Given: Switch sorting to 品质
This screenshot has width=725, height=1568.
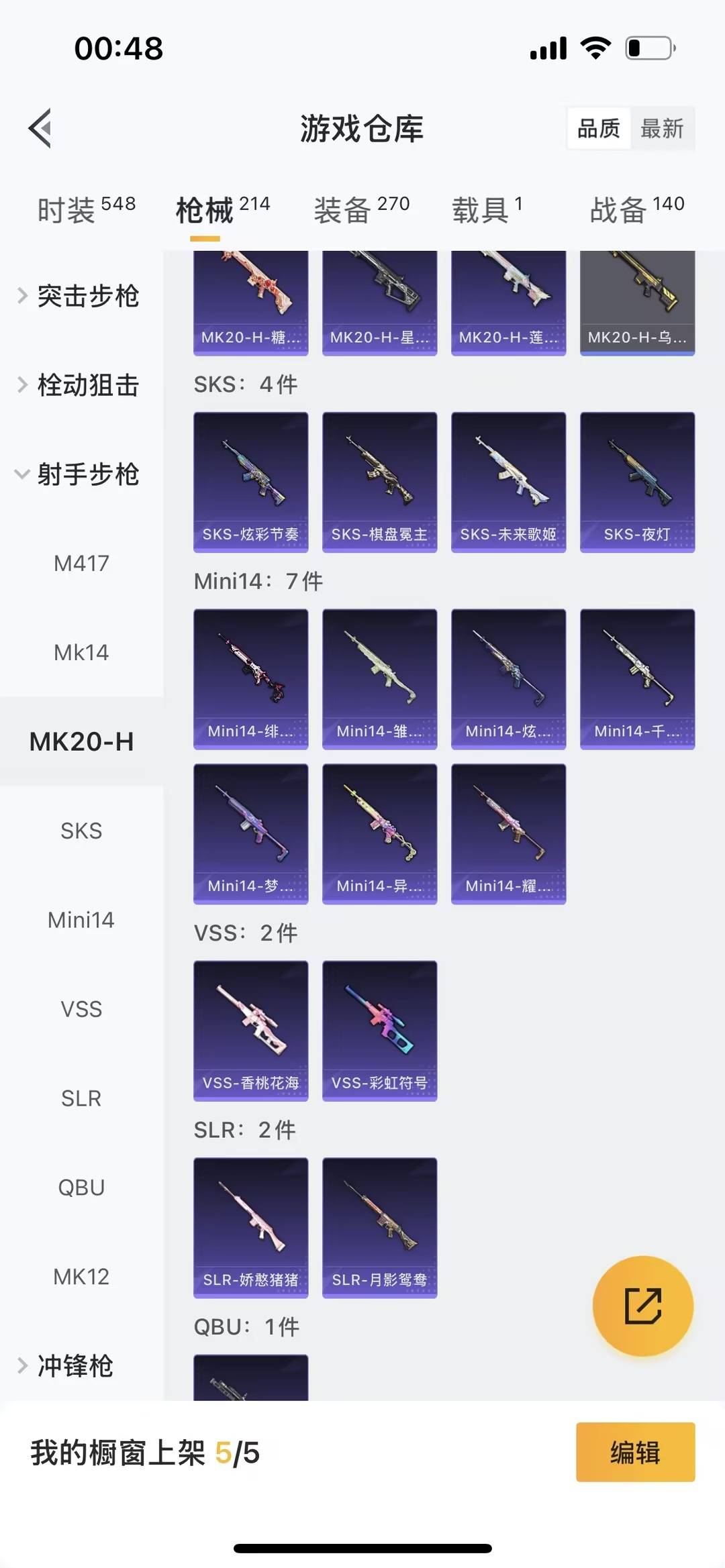Looking at the screenshot, I should tap(599, 129).
